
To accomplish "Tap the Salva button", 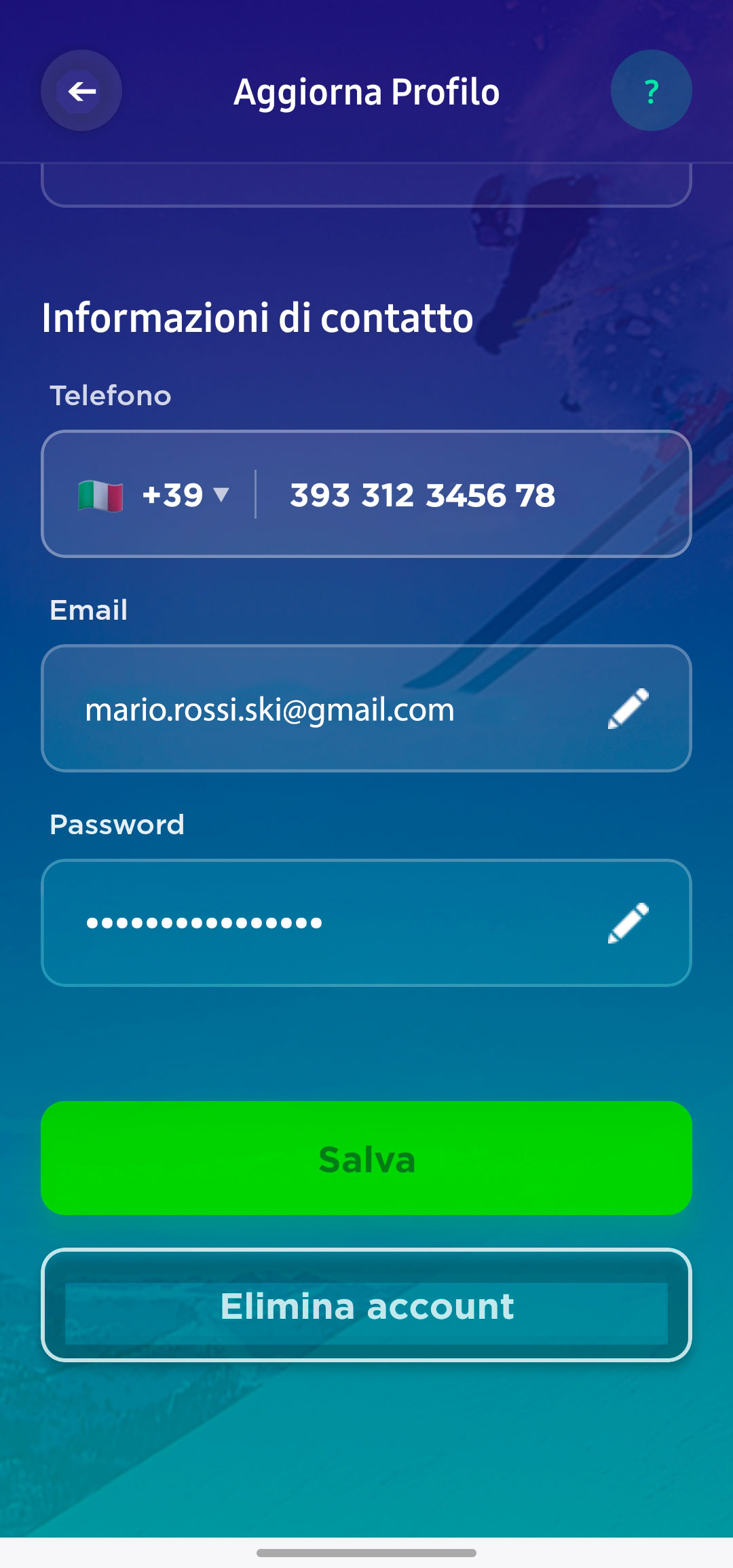I will [366, 1158].
